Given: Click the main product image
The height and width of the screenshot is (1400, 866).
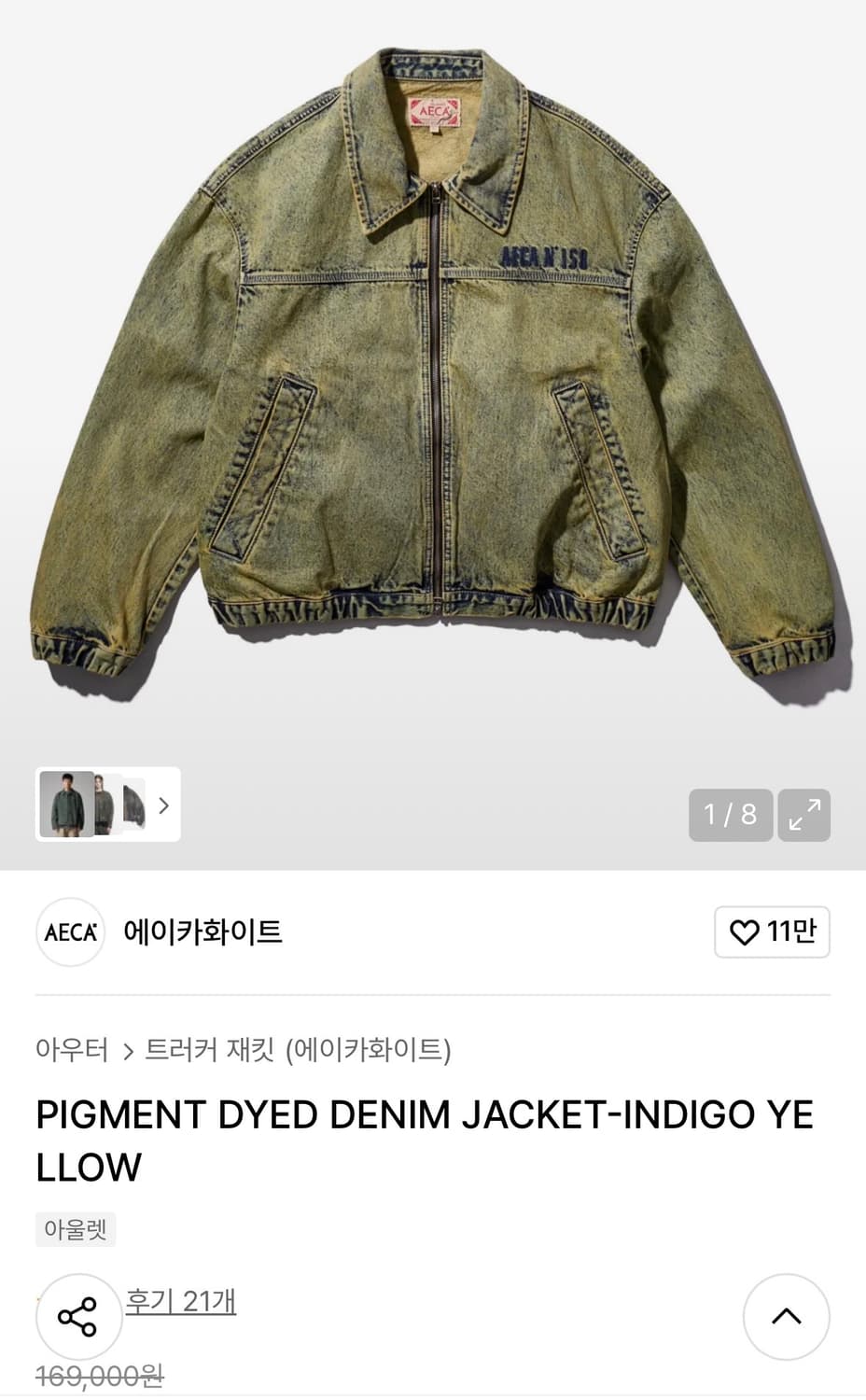Looking at the screenshot, I should pyautogui.click(x=433, y=373).
